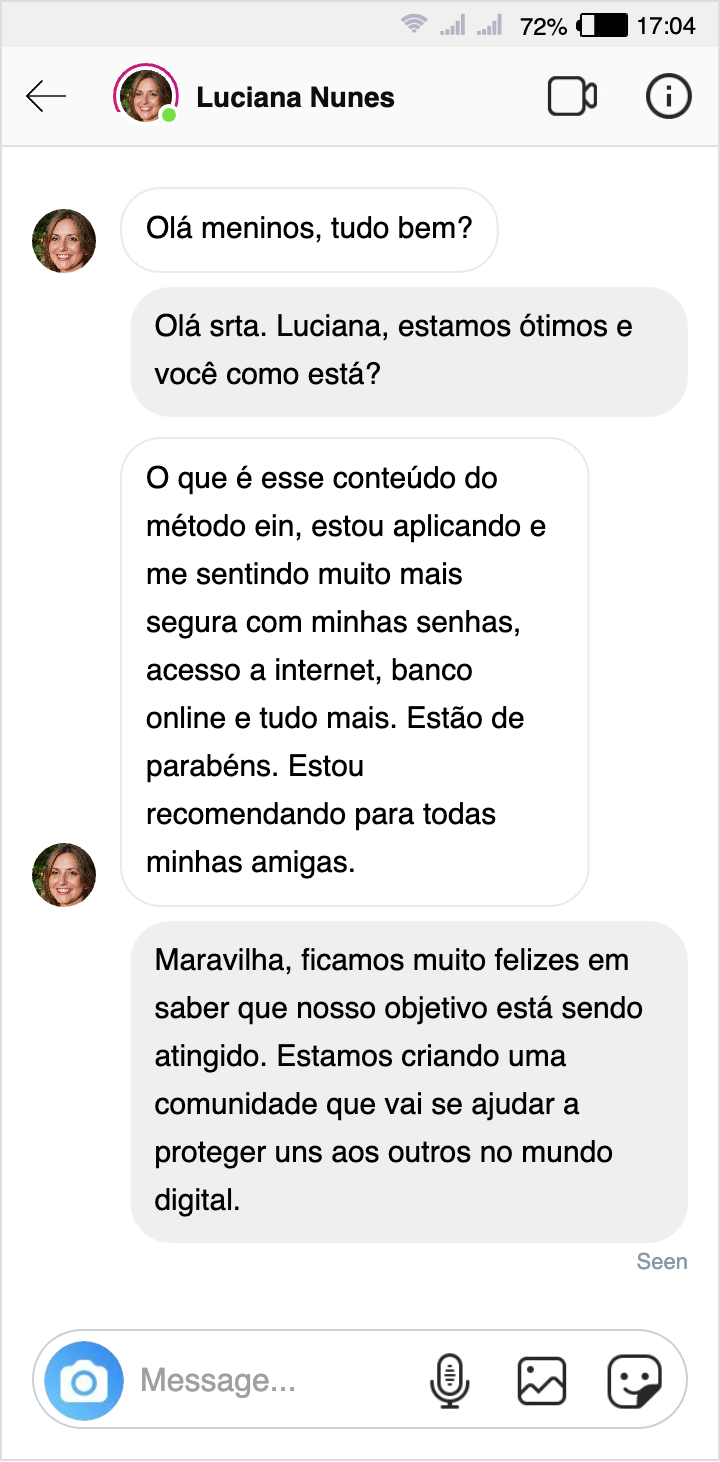Go back using the arrow
720x1462 pixels.
pos(46,96)
